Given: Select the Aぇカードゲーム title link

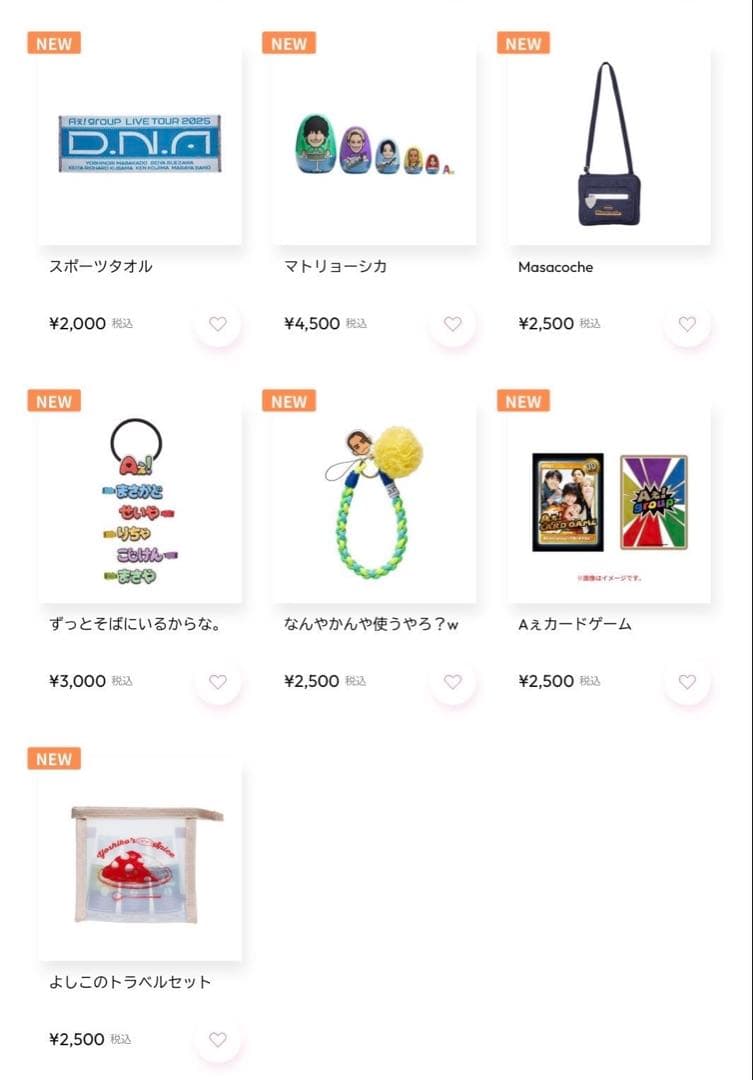Looking at the screenshot, I should [572, 624].
